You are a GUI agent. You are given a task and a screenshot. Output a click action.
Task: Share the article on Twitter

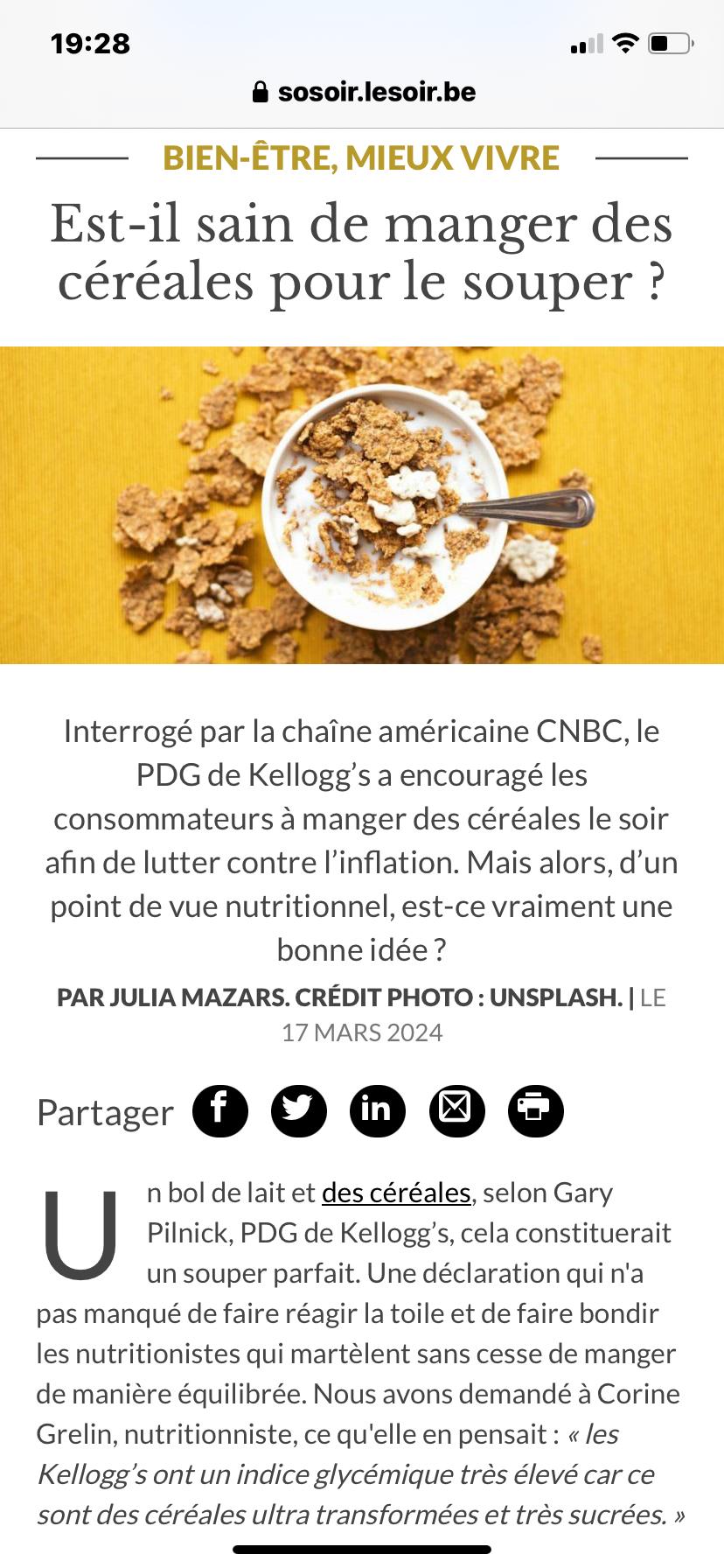(299, 1110)
